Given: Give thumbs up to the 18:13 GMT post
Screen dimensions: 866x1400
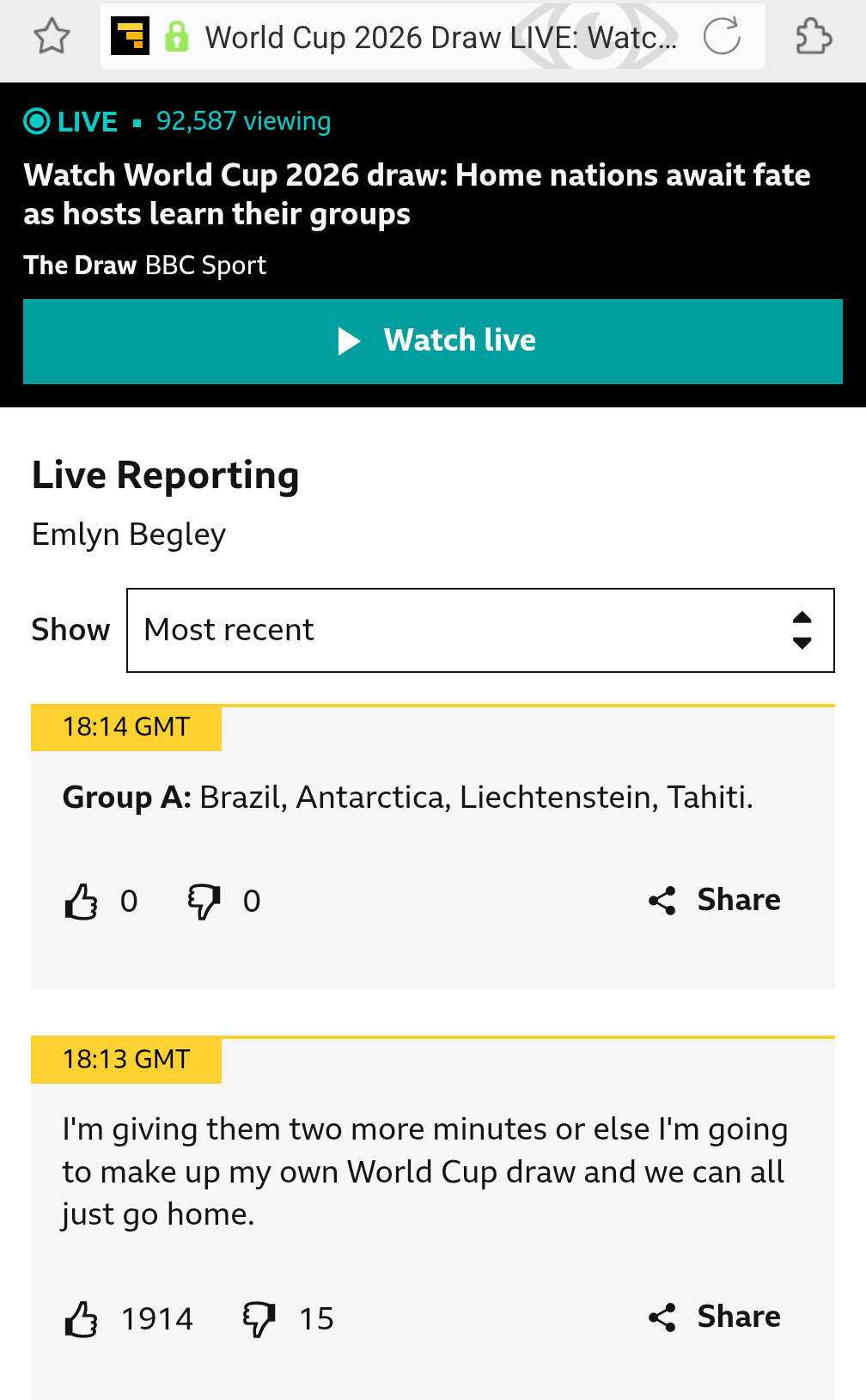Looking at the screenshot, I should (82, 1319).
